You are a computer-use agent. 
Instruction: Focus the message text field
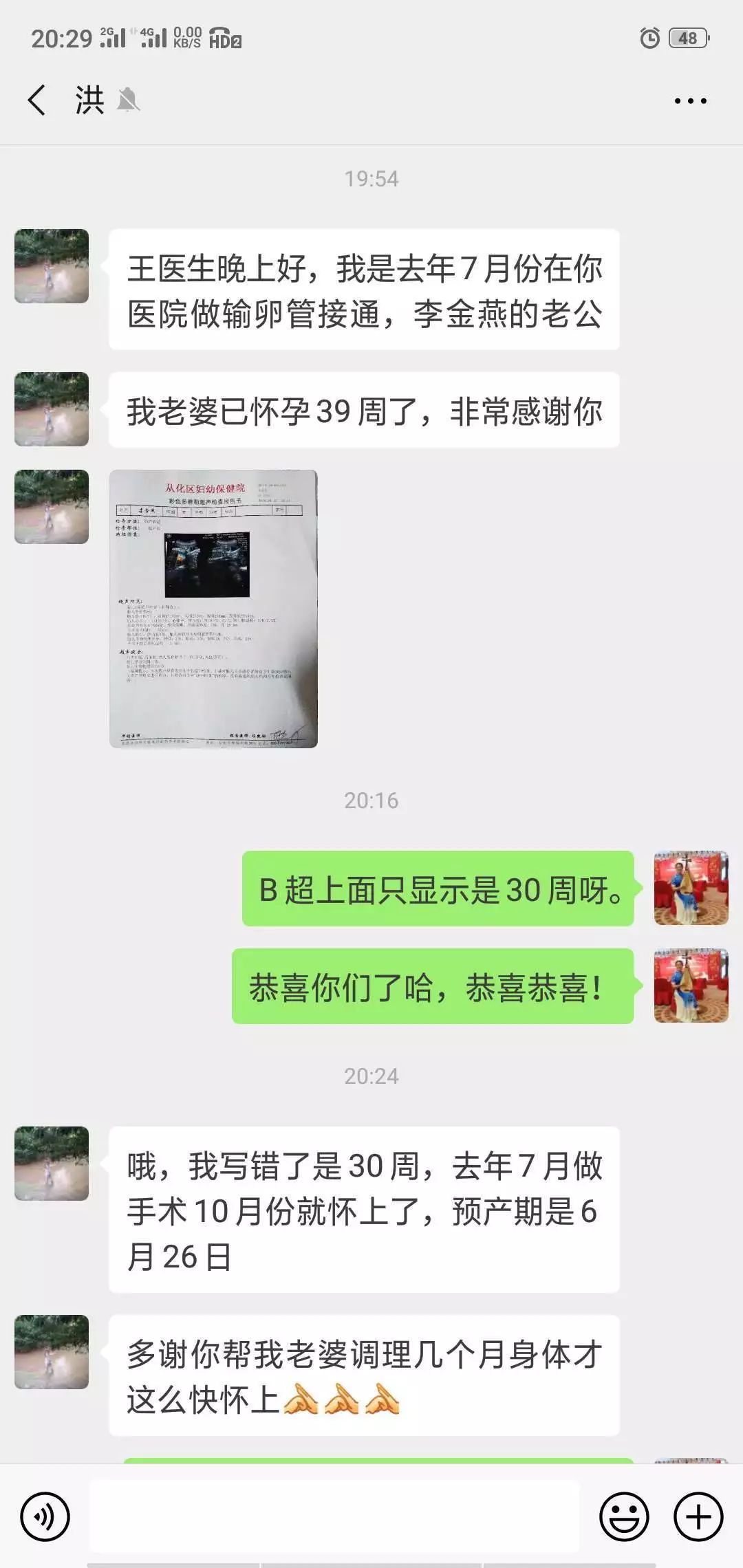point(334,1516)
